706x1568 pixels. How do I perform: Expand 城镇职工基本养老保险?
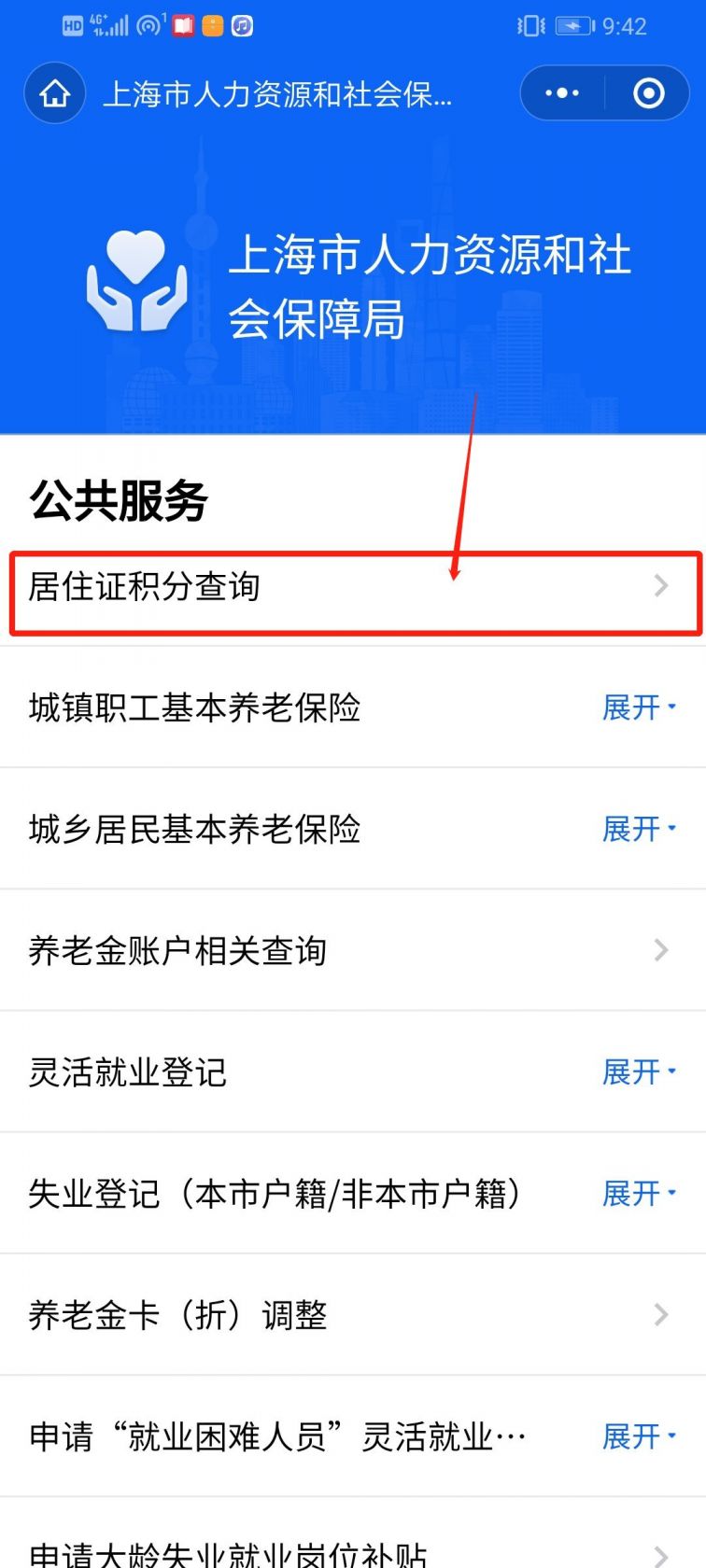pyautogui.click(x=638, y=707)
